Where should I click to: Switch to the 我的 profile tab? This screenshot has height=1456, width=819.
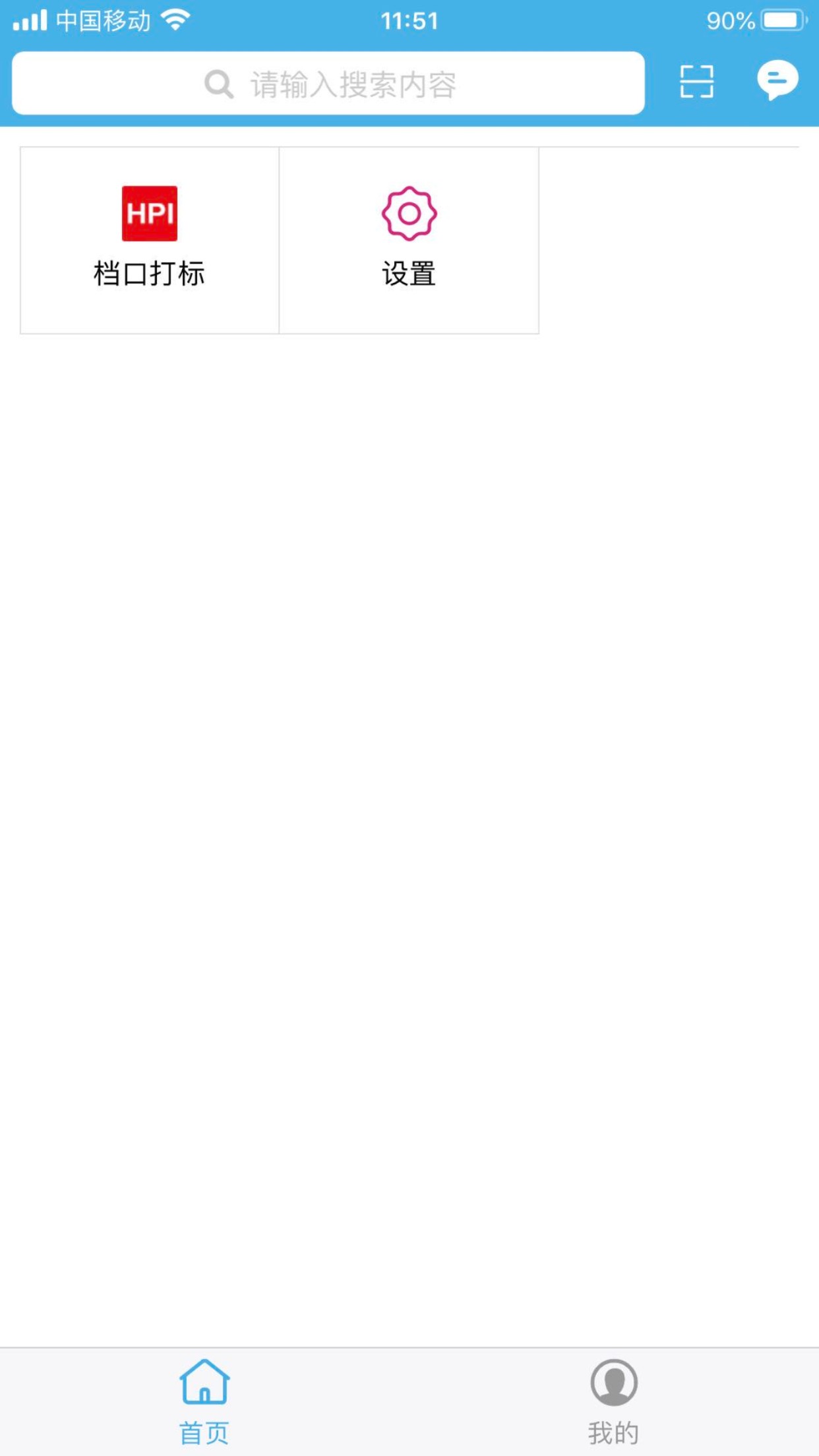coord(613,1401)
